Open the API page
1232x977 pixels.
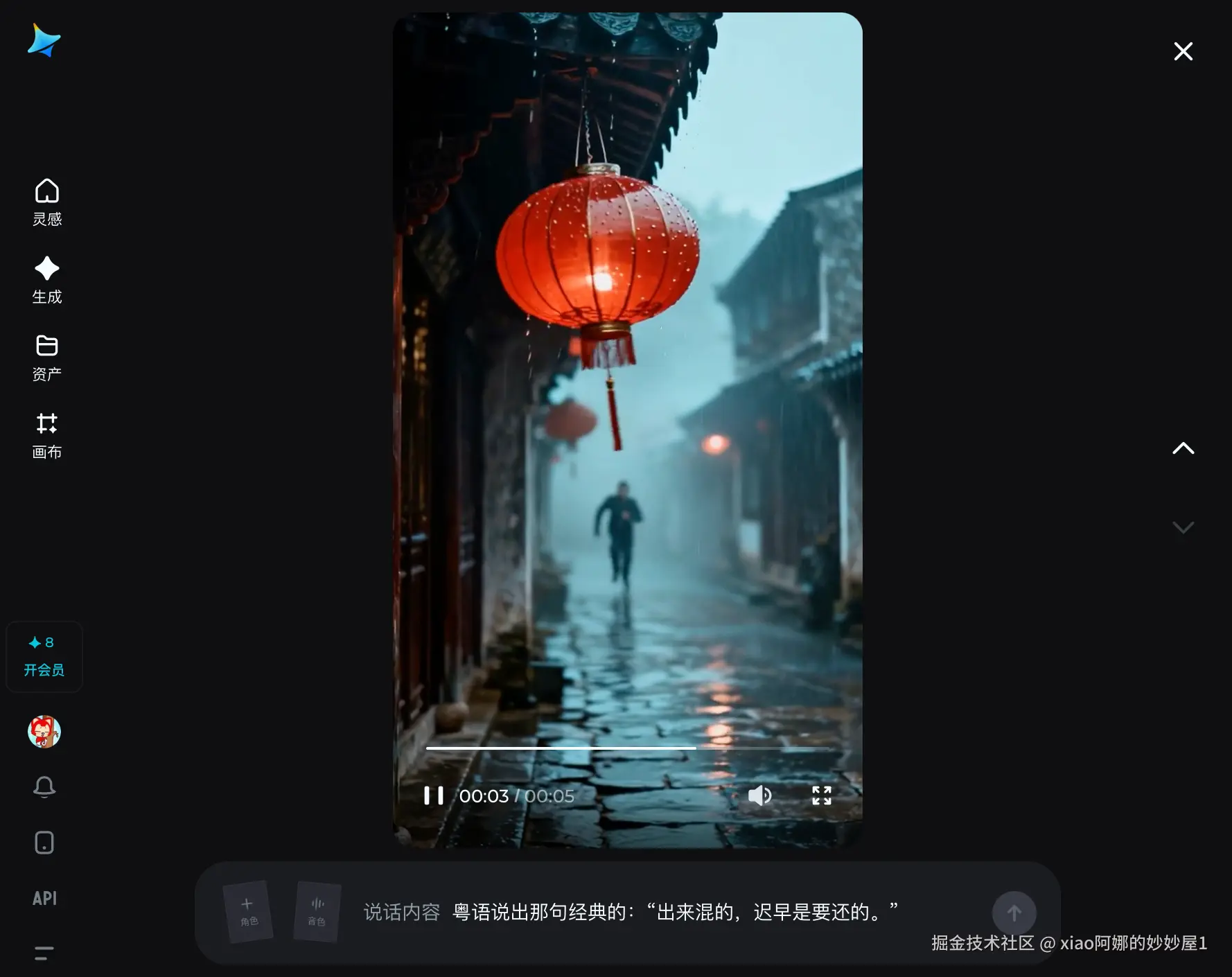44,898
